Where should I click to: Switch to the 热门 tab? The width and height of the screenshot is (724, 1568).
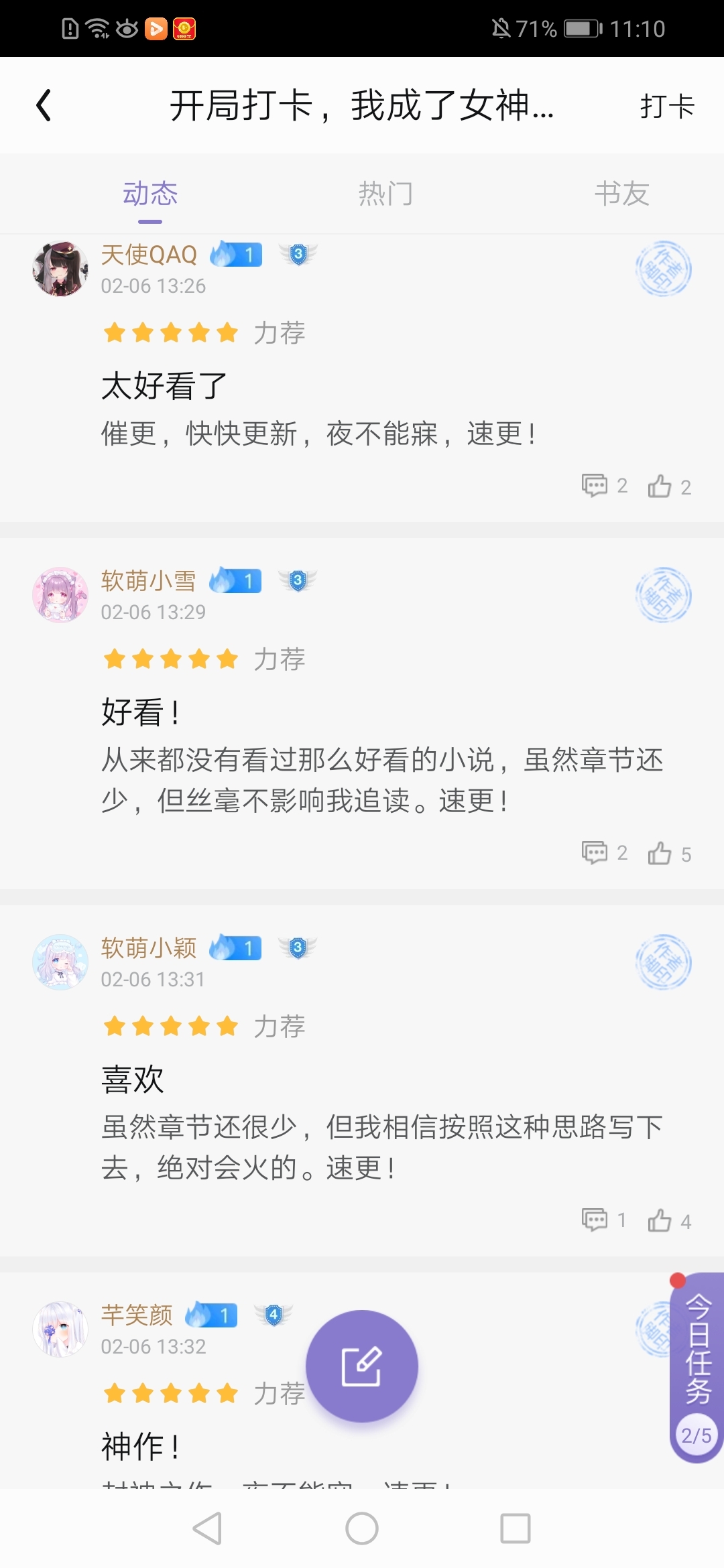click(385, 194)
